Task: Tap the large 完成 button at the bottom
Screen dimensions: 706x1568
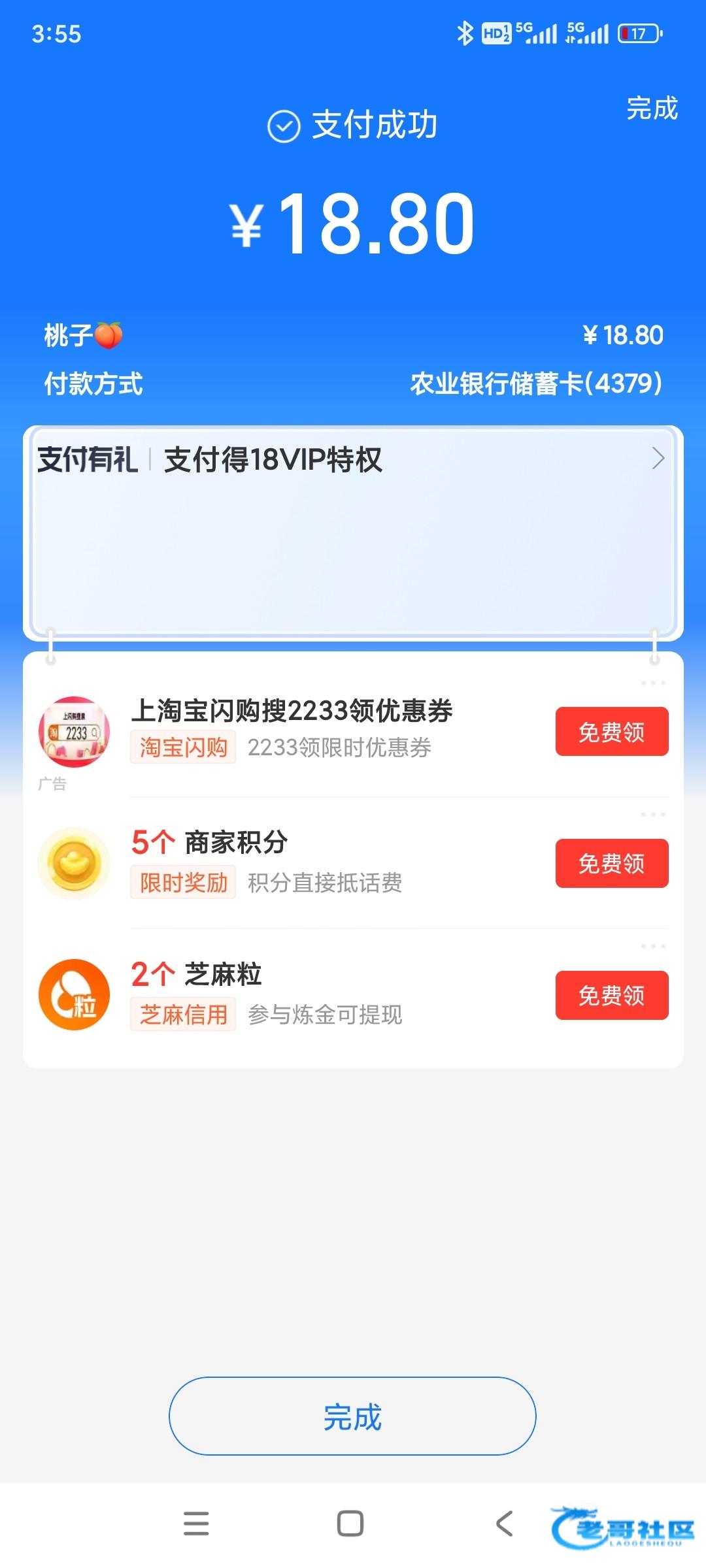Action: (352, 1416)
